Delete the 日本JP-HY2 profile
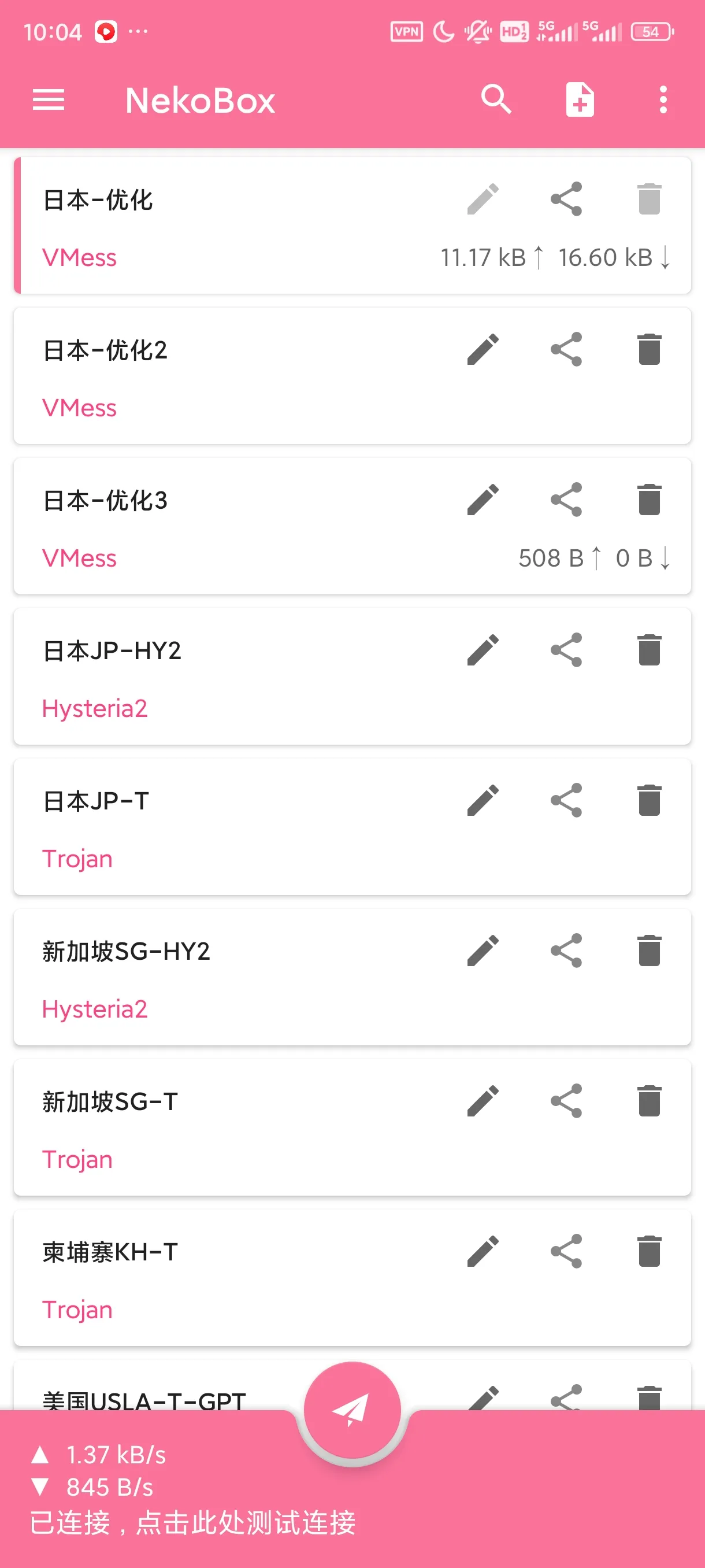705x1568 pixels. click(x=649, y=650)
